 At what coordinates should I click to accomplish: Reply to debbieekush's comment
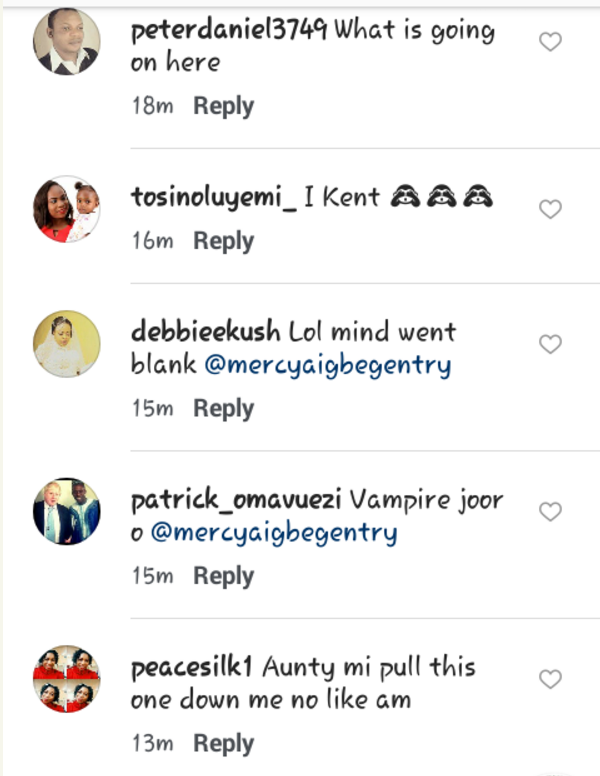coord(223,408)
